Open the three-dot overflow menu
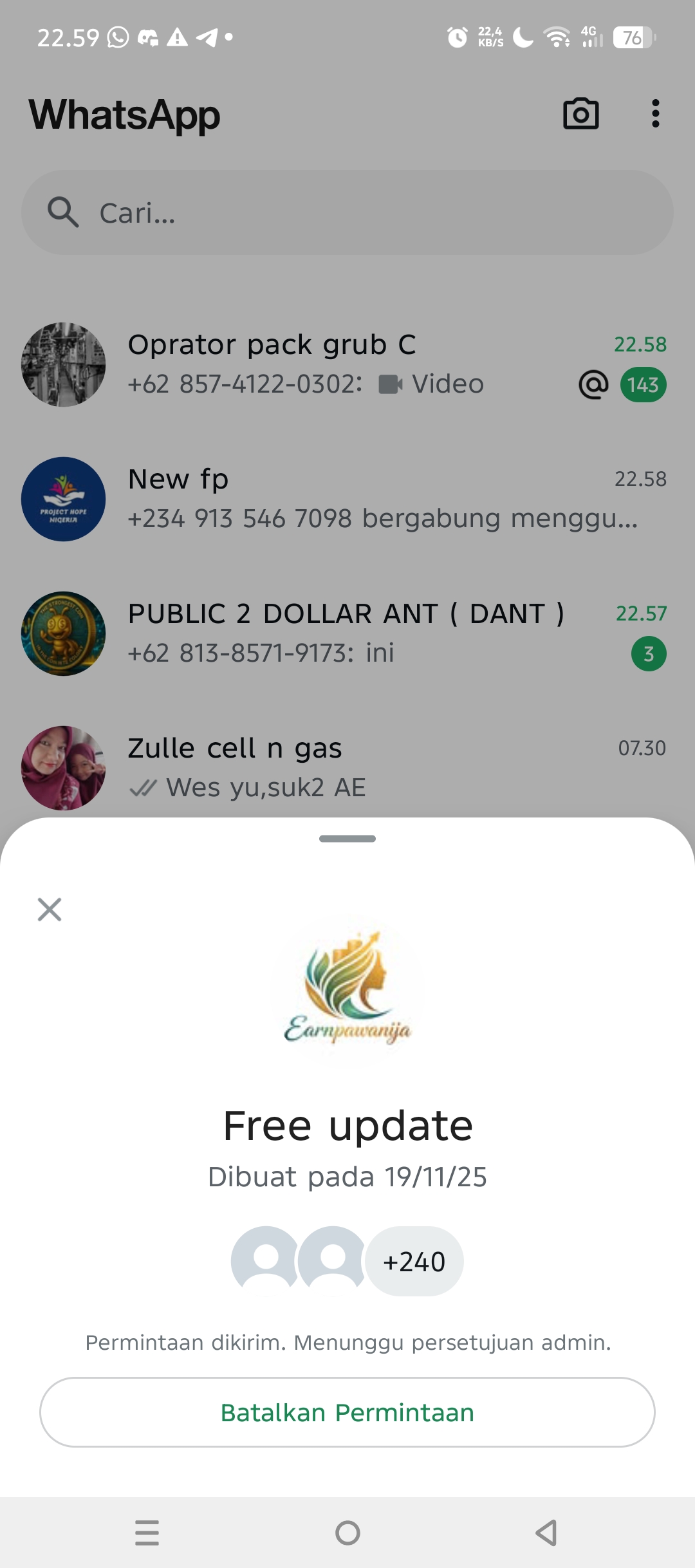The height and width of the screenshot is (1568, 695). (655, 114)
